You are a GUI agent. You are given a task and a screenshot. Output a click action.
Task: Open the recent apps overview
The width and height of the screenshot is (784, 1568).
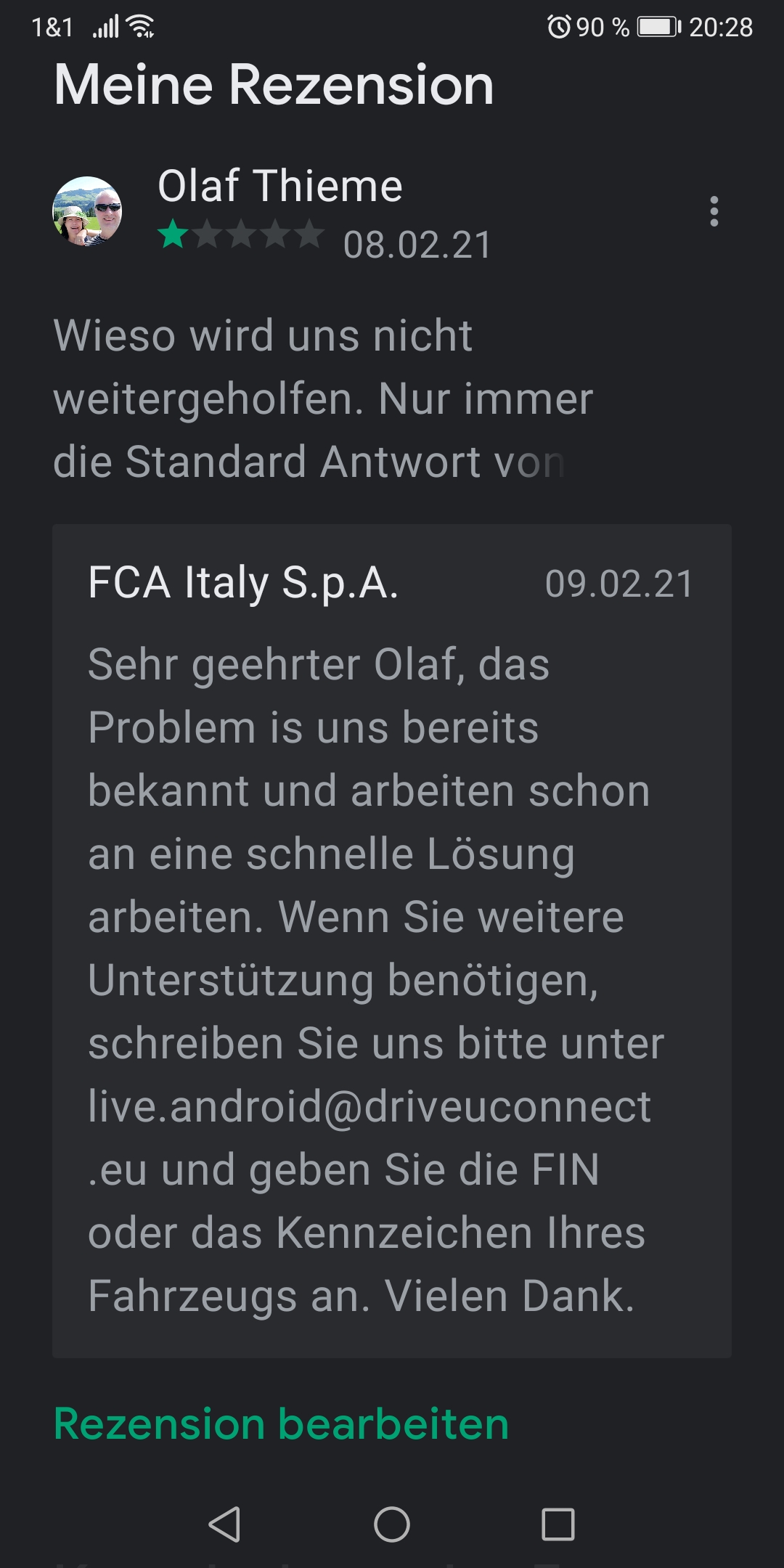click(x=558, y=1524)
